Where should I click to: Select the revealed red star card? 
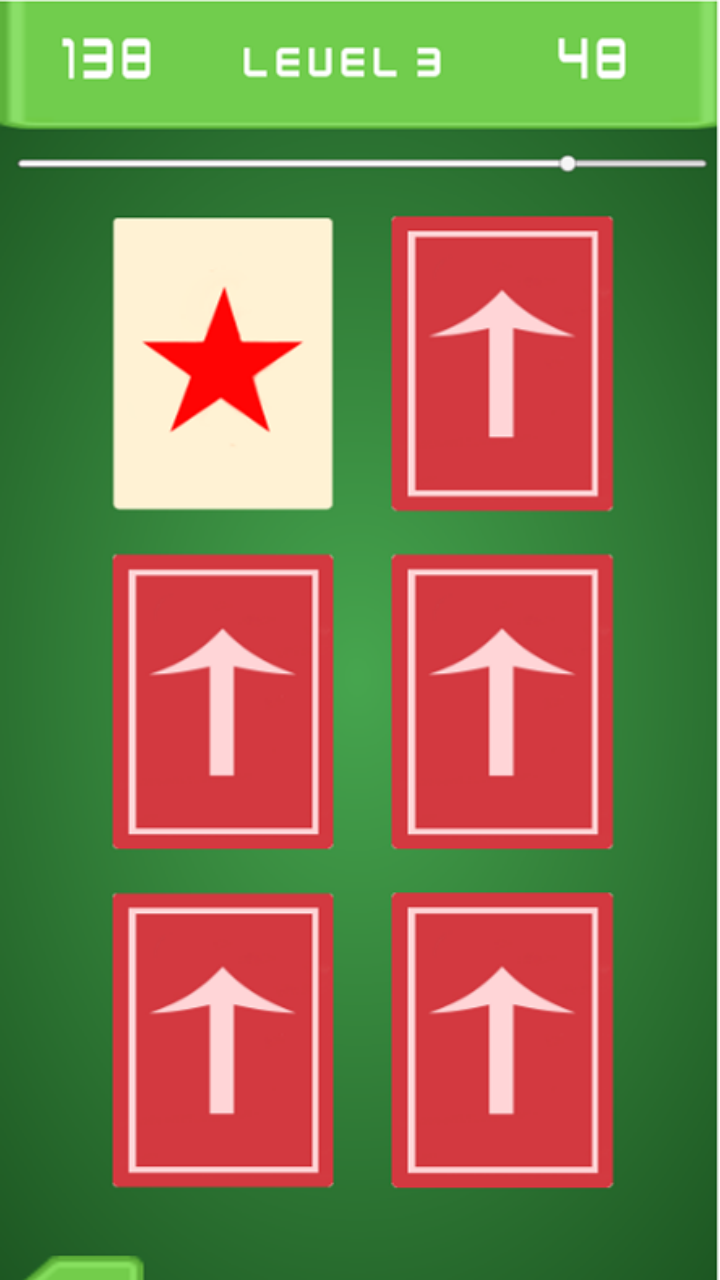pos(223,363)
